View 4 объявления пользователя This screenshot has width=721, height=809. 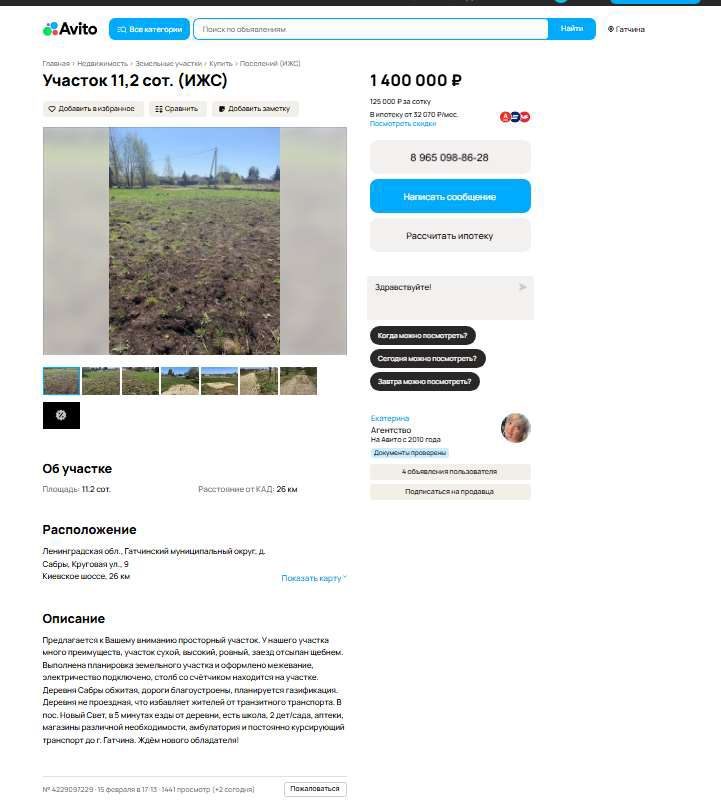point(450,472)
